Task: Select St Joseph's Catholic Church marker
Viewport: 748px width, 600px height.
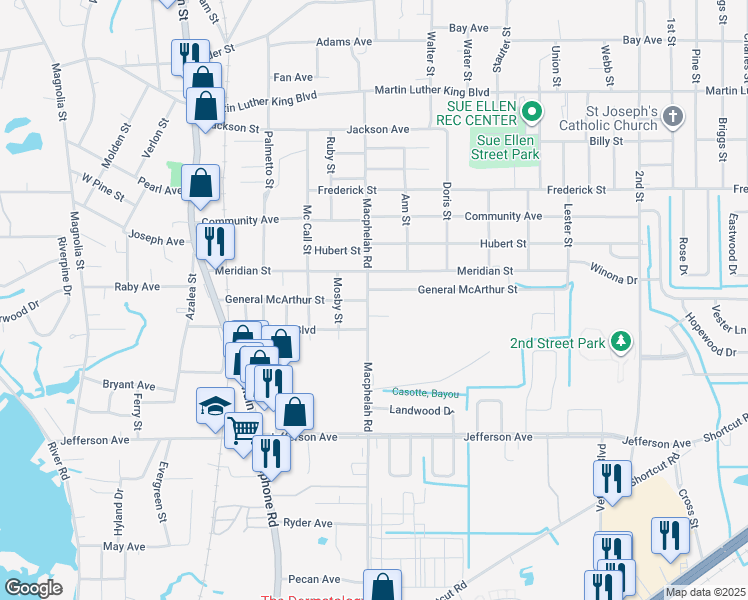Action: [x=673, y=116]
